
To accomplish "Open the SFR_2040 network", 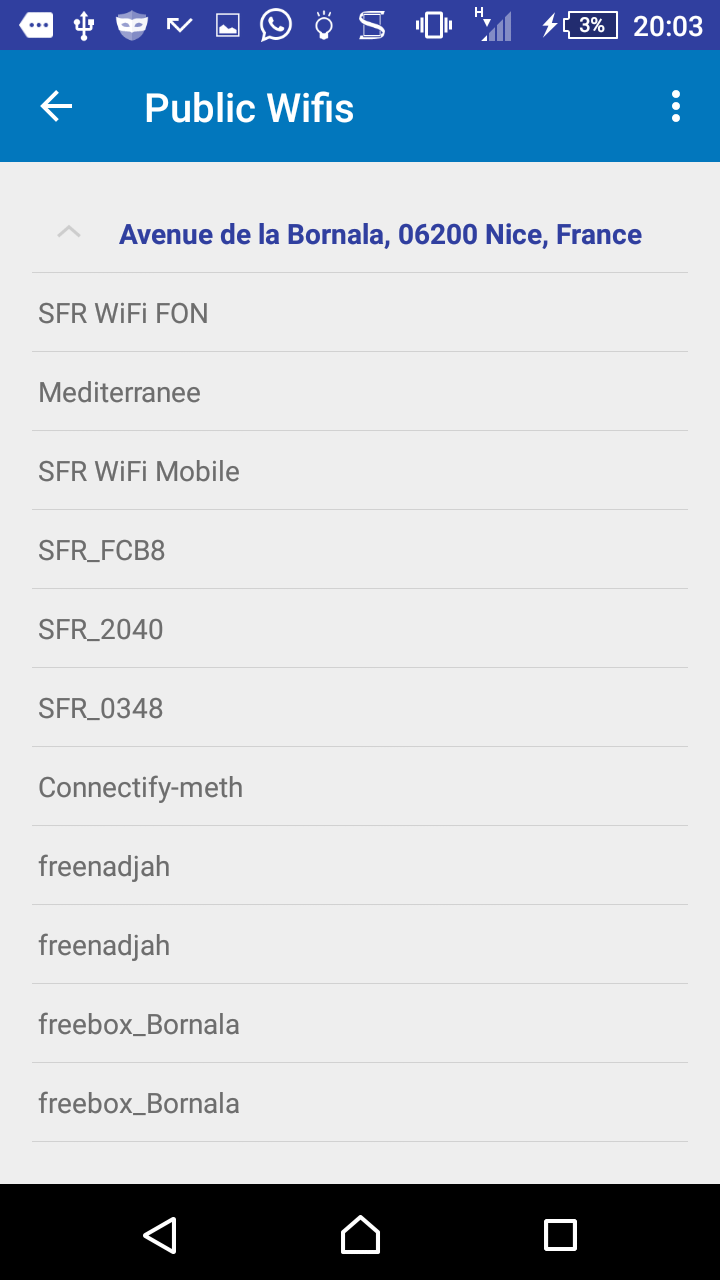I will coord(359,629).
